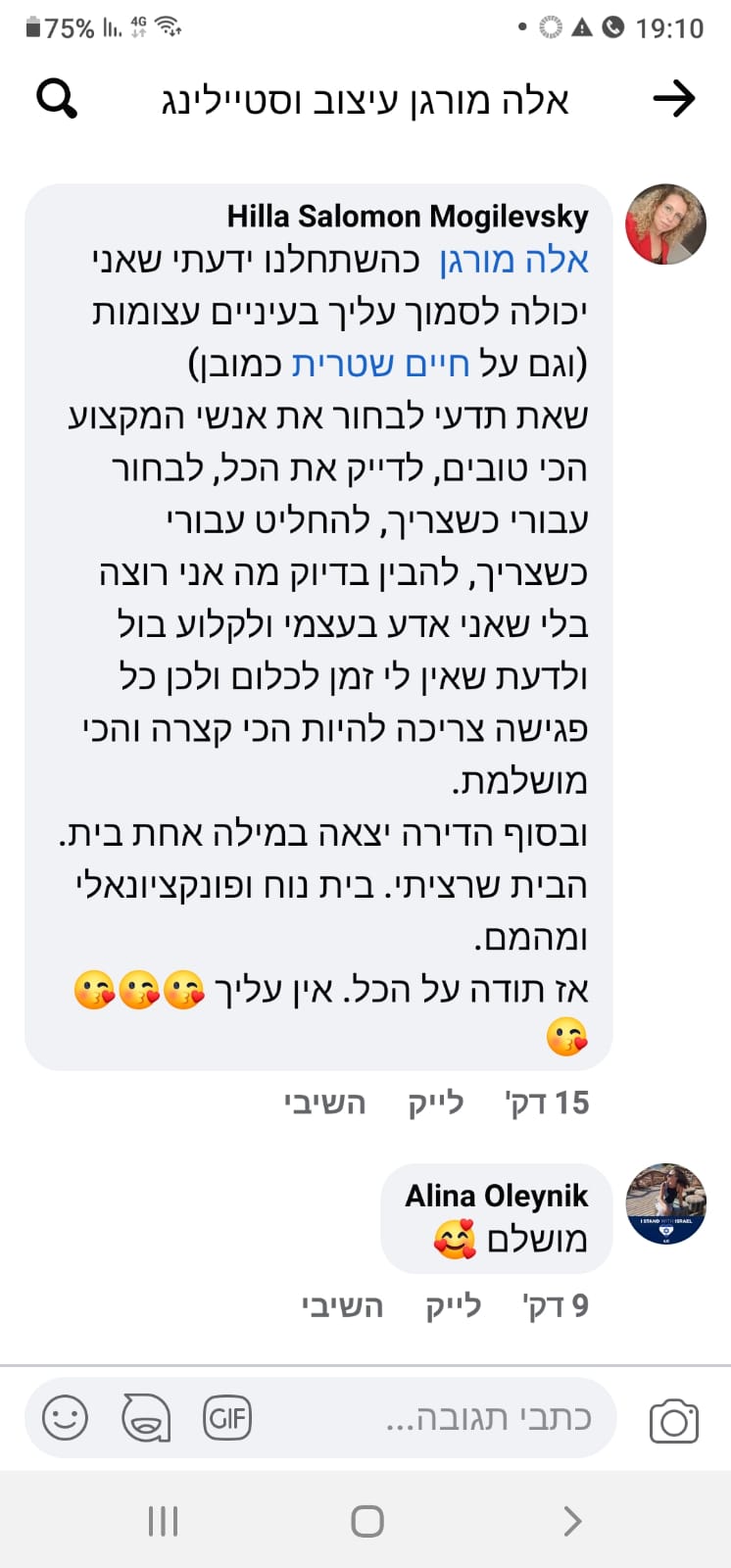
Task: Open the tagged אלה מורגן link
Action: pyautogui.click(x=513, y=261)
